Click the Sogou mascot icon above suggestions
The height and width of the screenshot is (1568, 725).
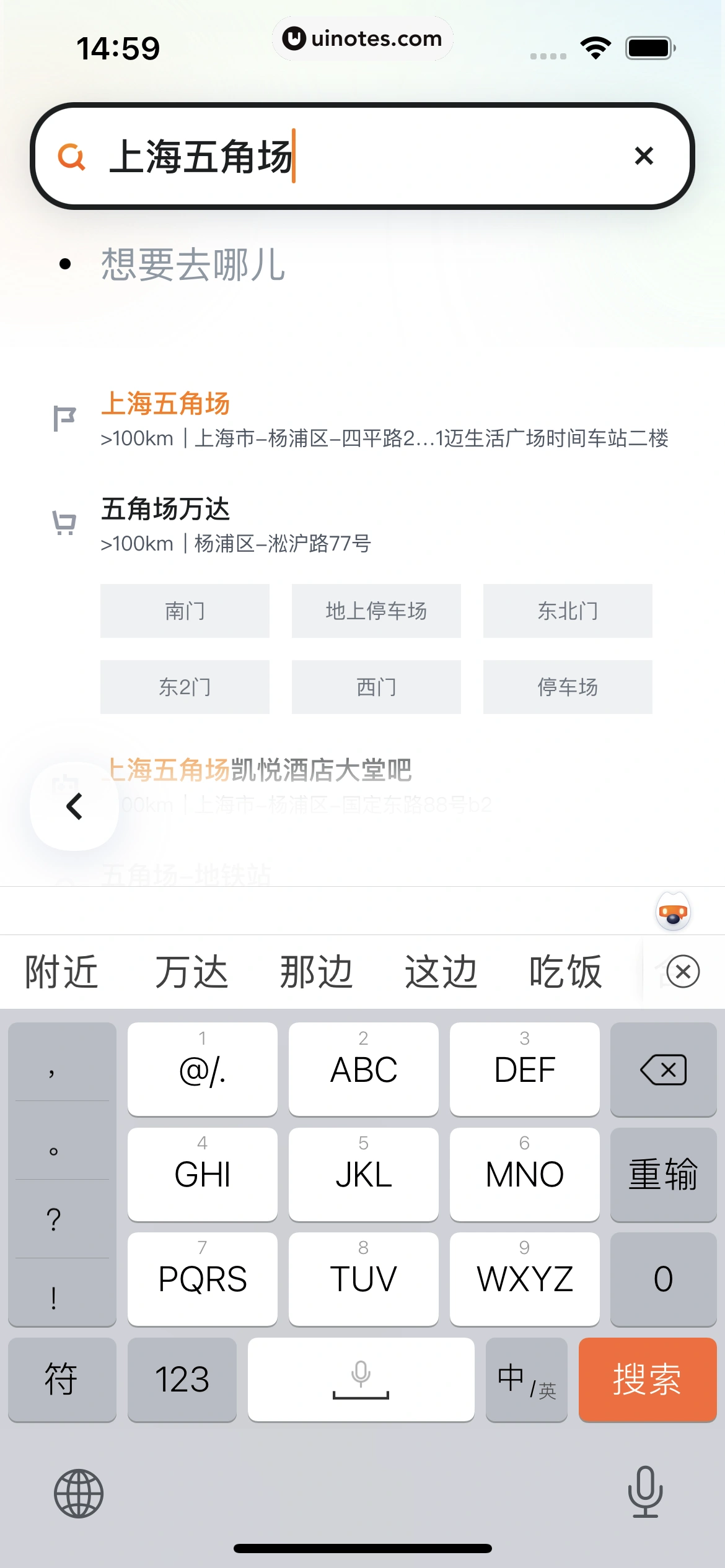coord(673,911)
